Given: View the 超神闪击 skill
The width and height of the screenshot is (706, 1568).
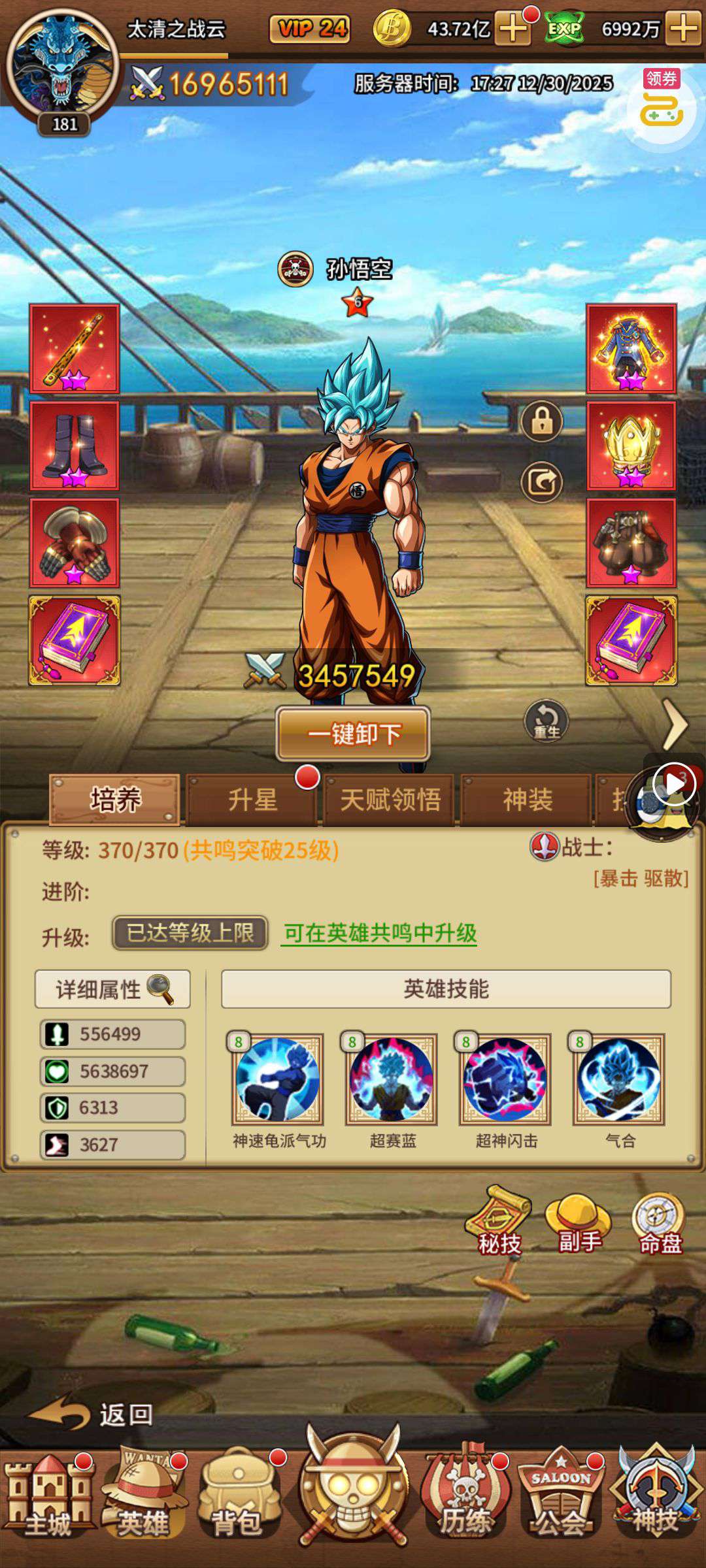Looking at the screenshot, I should click(x=505, y=1079).
